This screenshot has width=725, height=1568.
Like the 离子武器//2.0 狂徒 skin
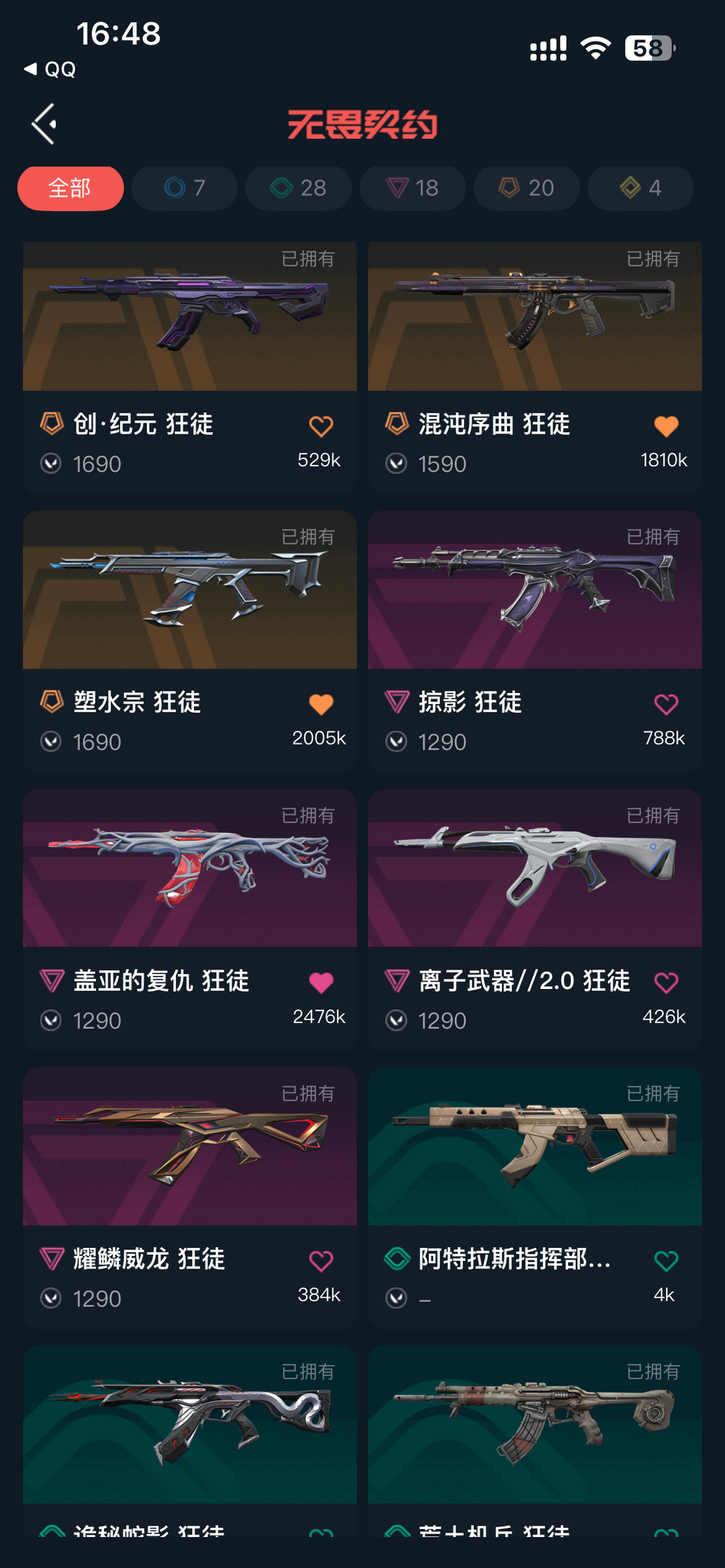[x=666, y=983]
